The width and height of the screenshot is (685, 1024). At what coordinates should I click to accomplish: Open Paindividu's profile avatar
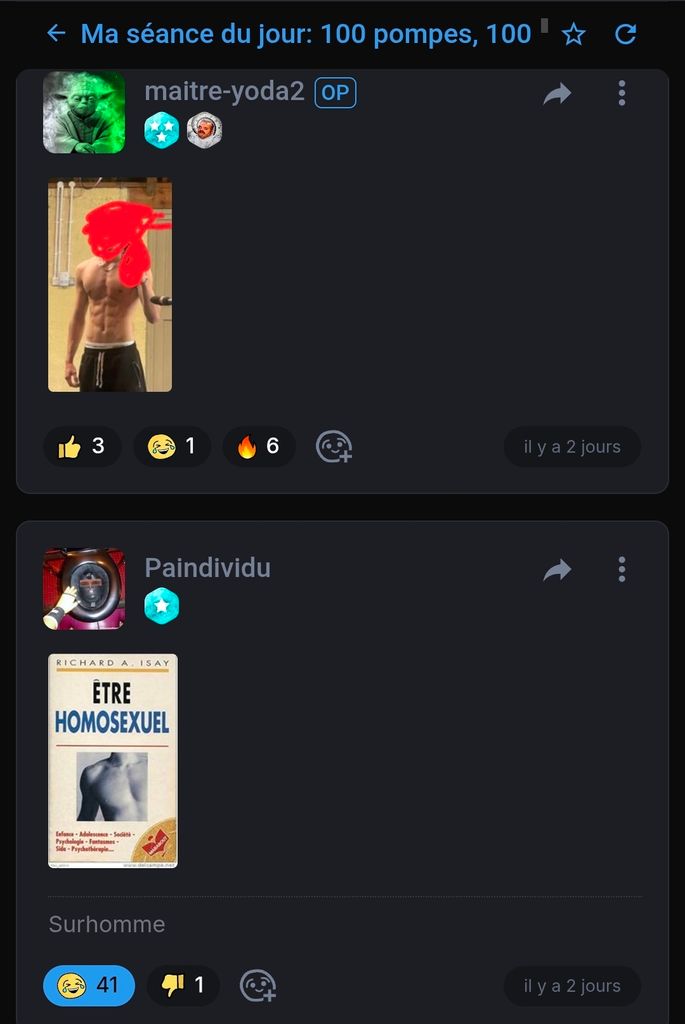tap(84, 588)
